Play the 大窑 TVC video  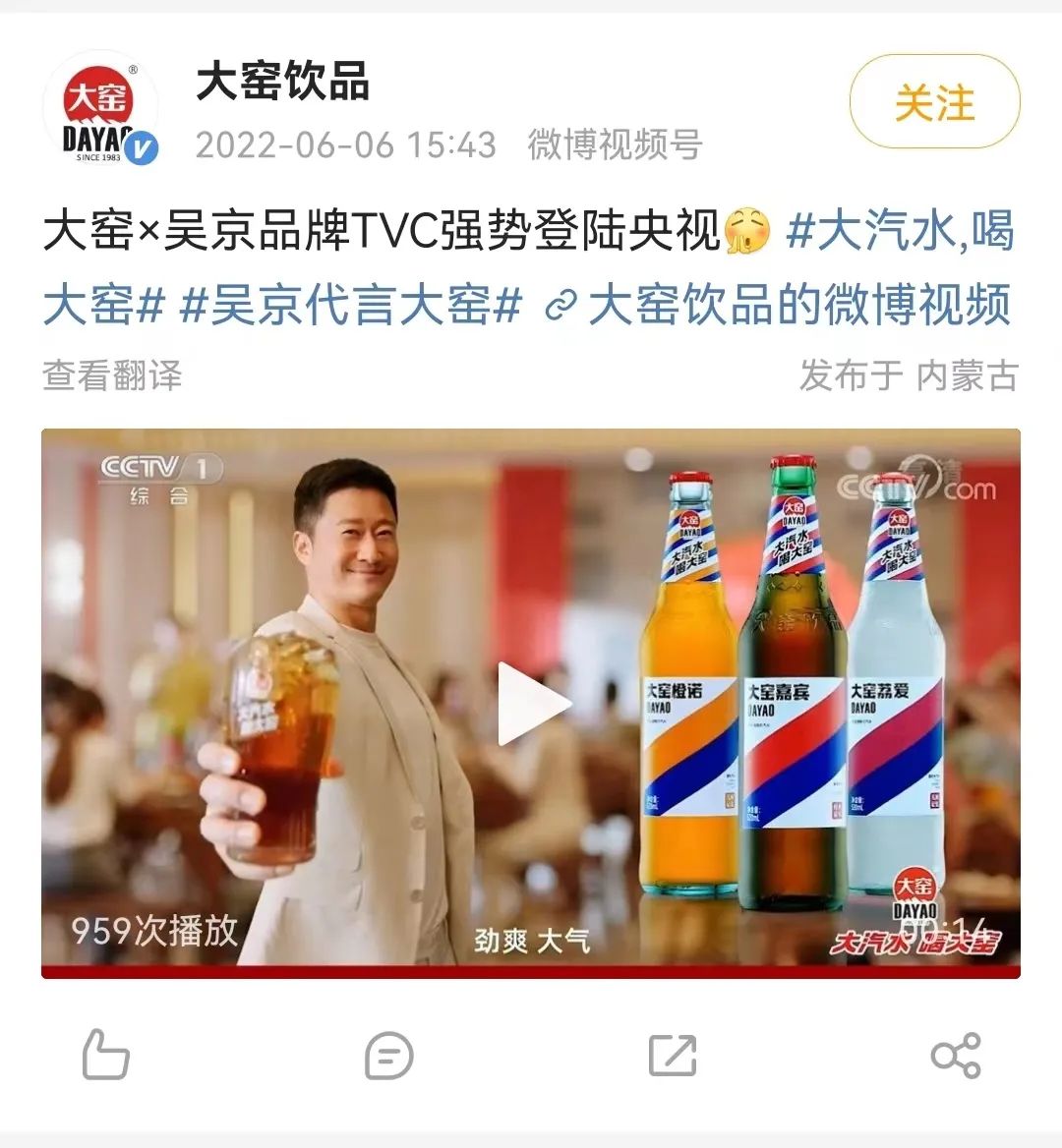pos(531,703)
